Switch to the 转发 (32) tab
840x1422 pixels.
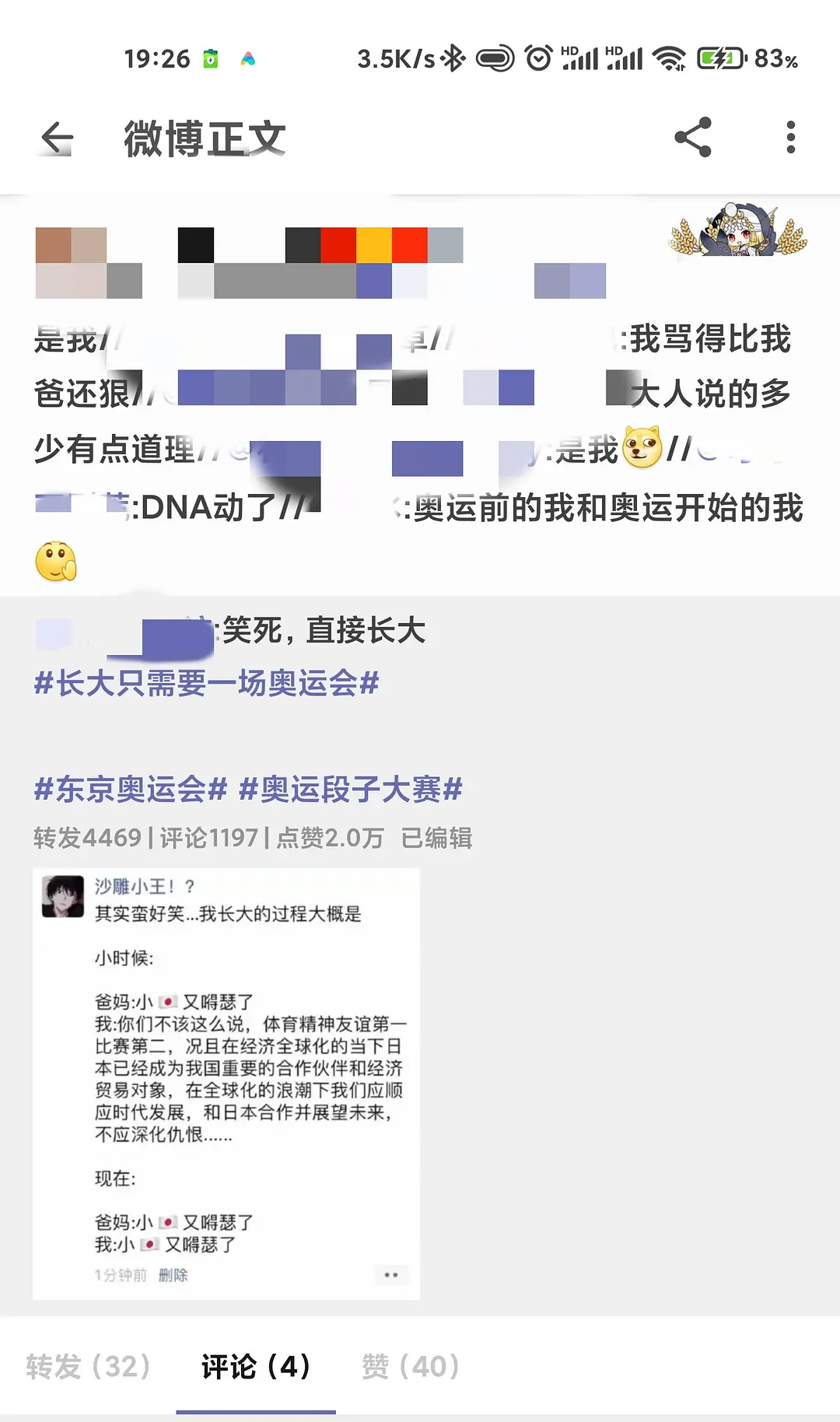pyautogui.click(x=88, y=1367)
